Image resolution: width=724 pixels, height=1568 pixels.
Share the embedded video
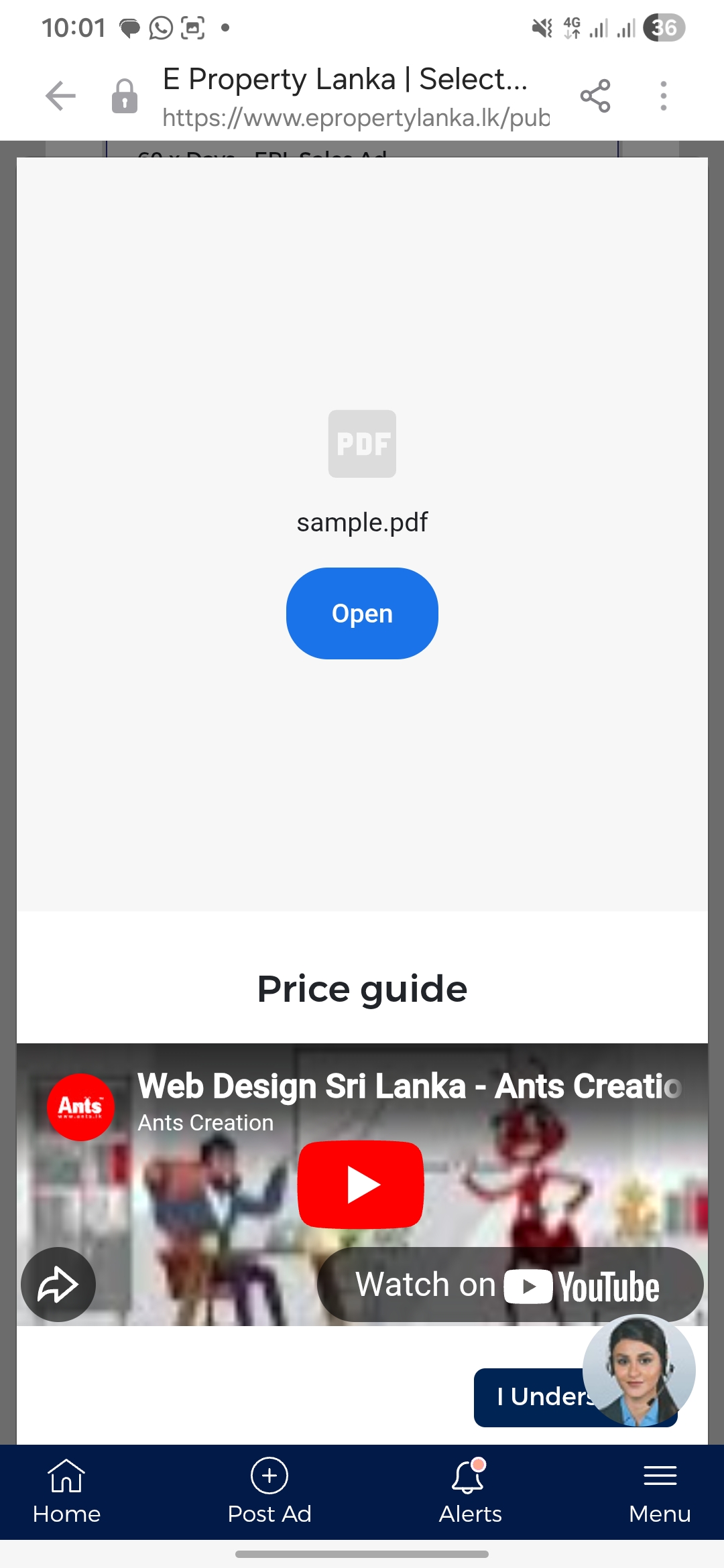click(58, 1284)
